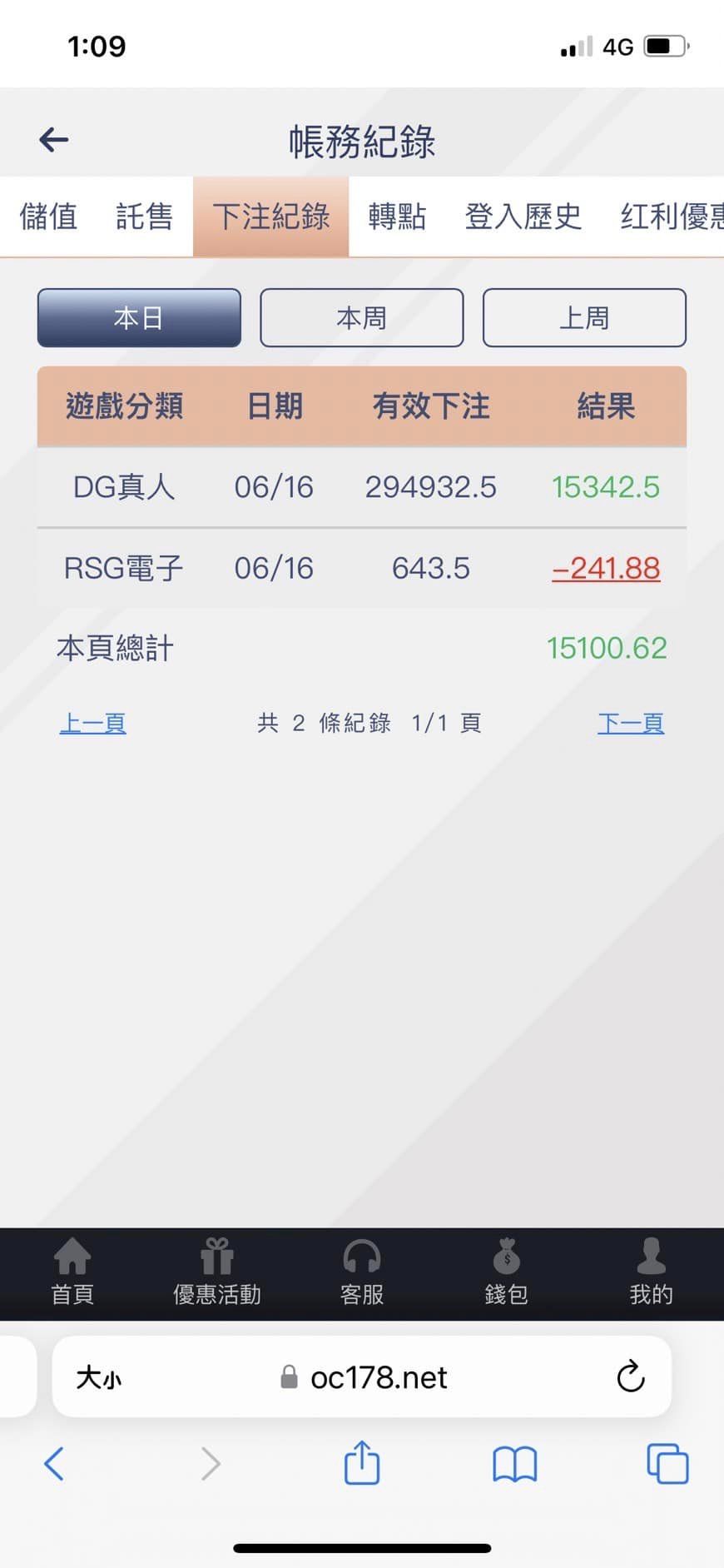The height and width of the screenshot is (1568, 724).
Task: Show 上周 betting records
Action: tap(584, 317)
